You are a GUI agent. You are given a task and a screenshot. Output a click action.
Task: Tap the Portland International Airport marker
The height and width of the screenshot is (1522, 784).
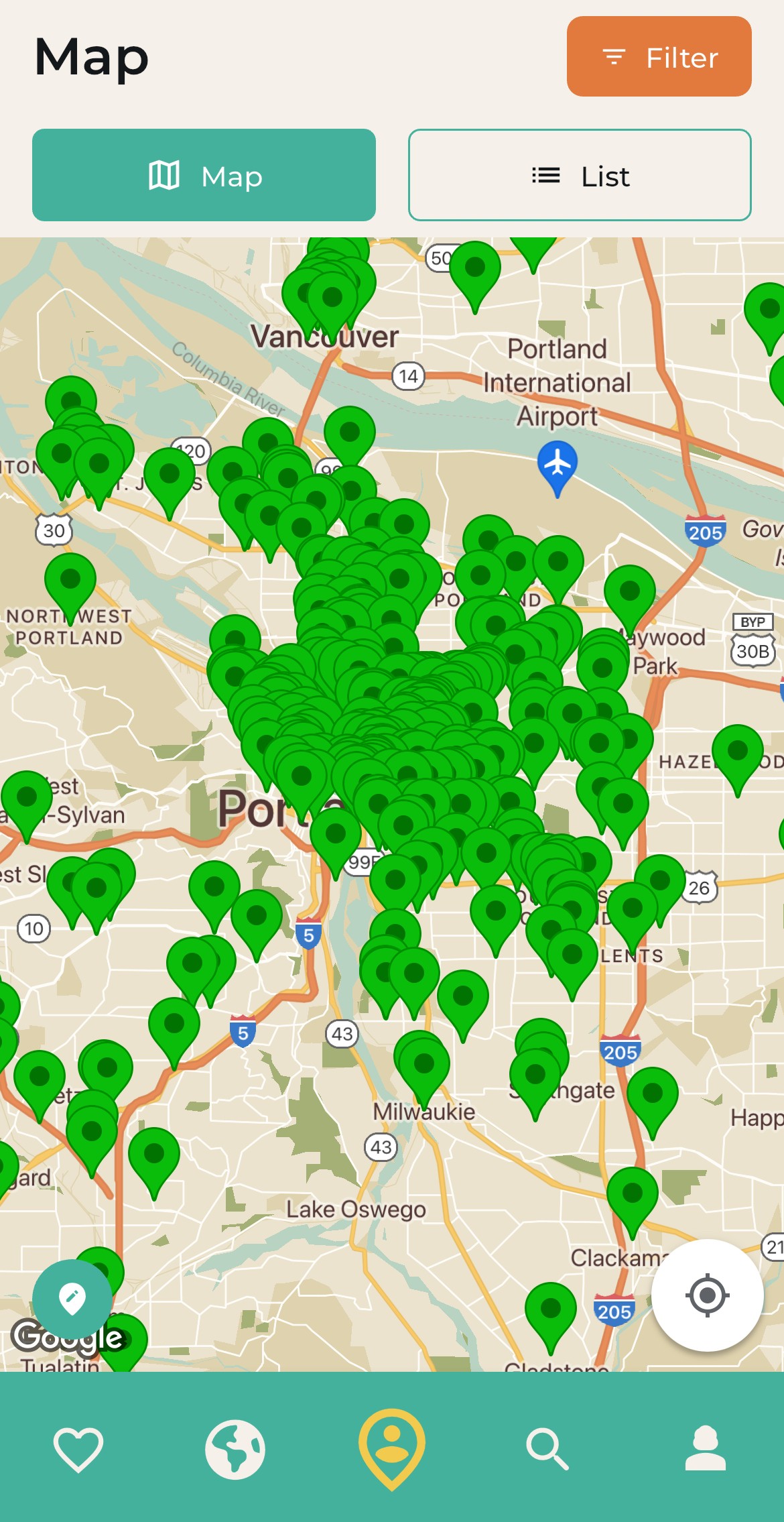click(557, 465)
